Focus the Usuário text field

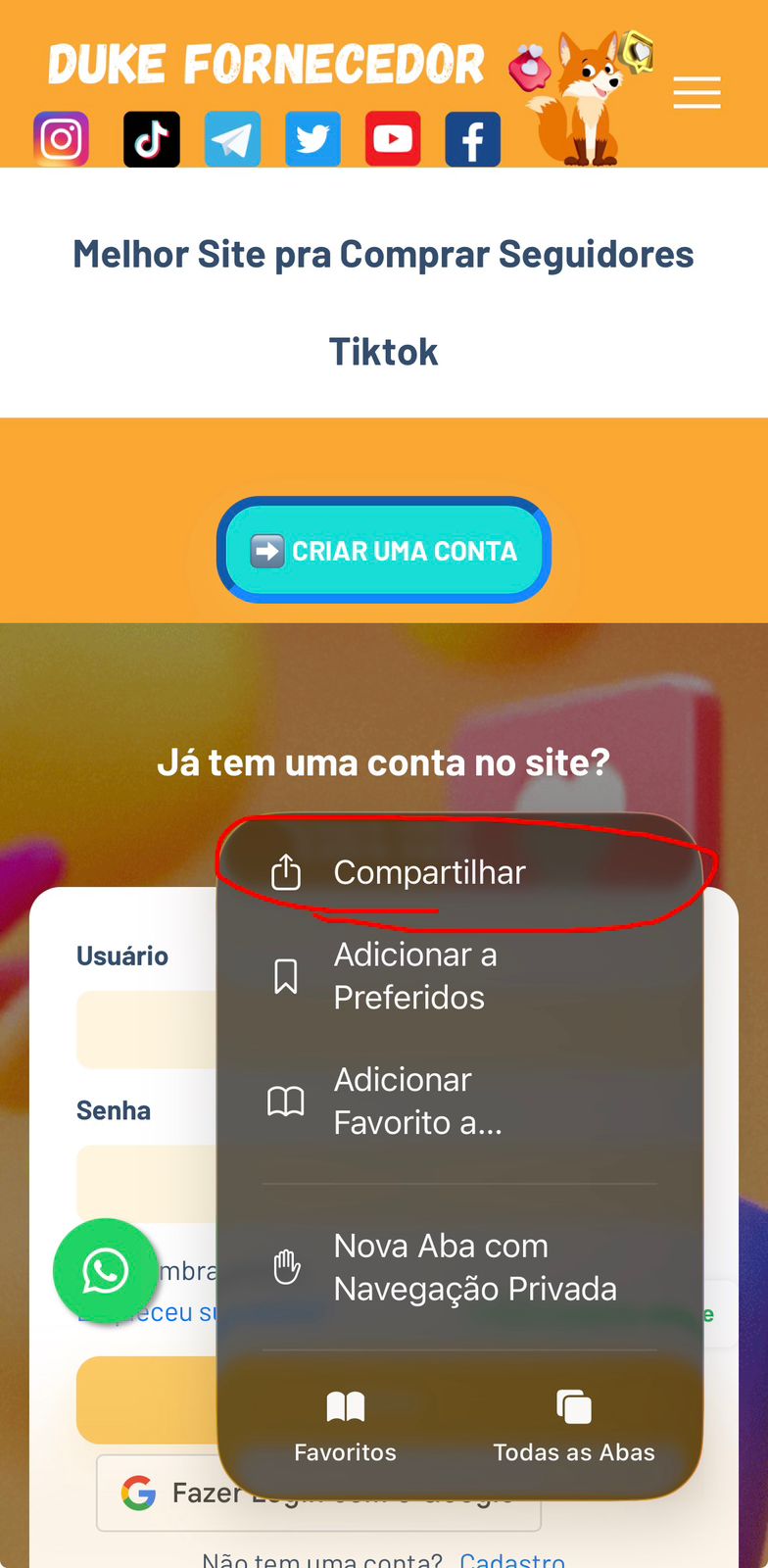147,1029
